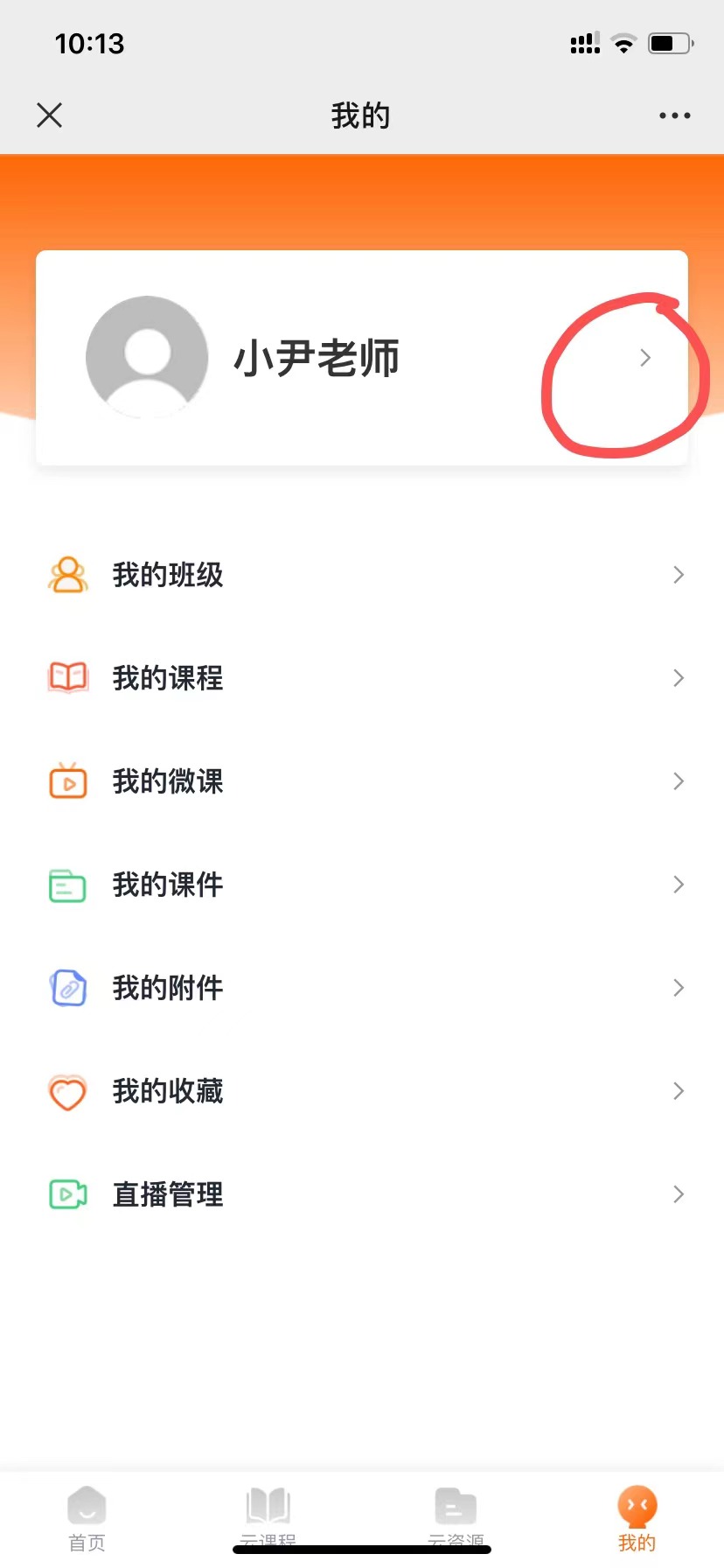Open 我的课件 list
This screenshot has height=1568, width=724.
click(x=362, y=885)
